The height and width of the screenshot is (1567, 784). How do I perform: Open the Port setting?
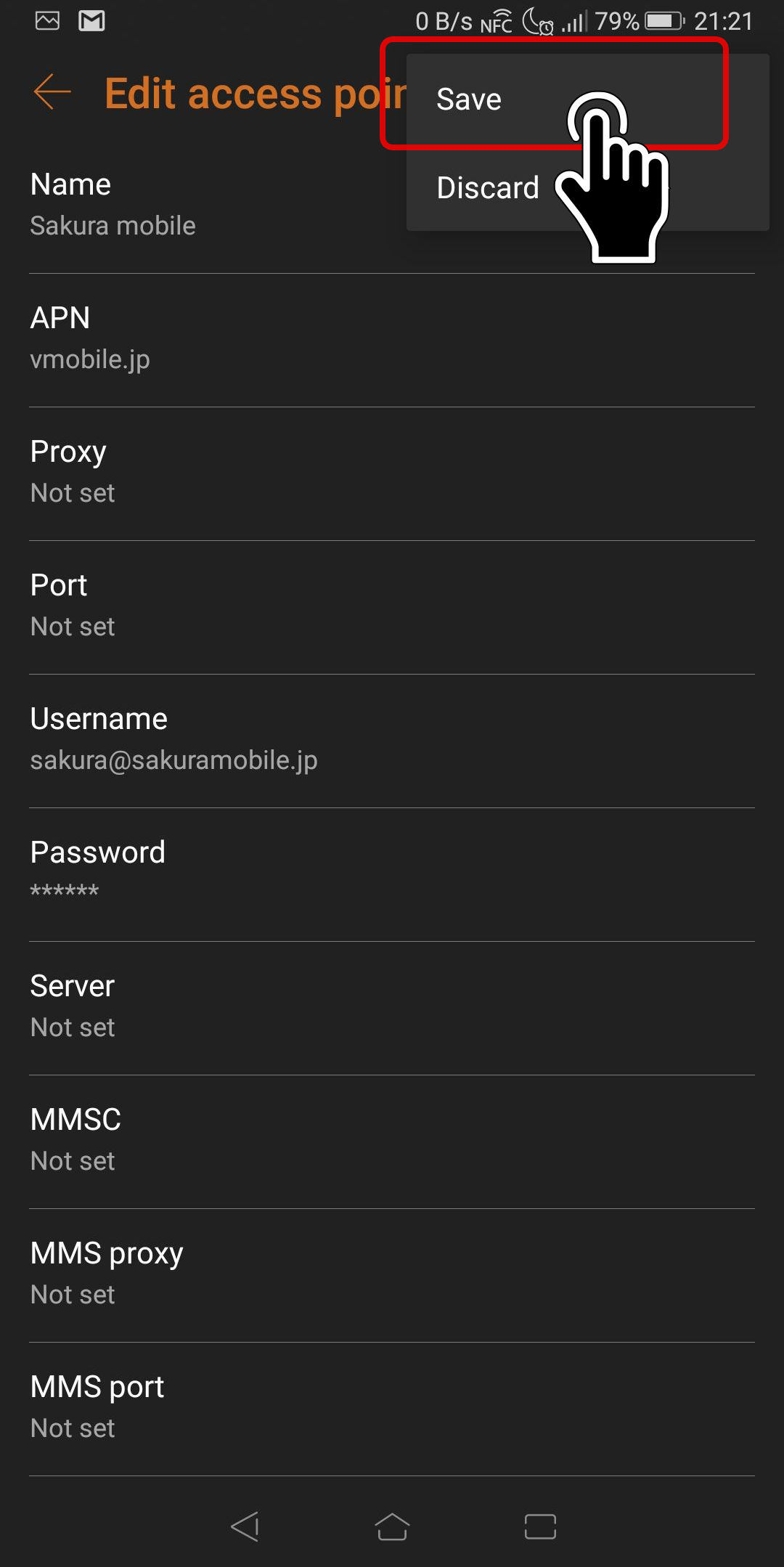[392, 607]
